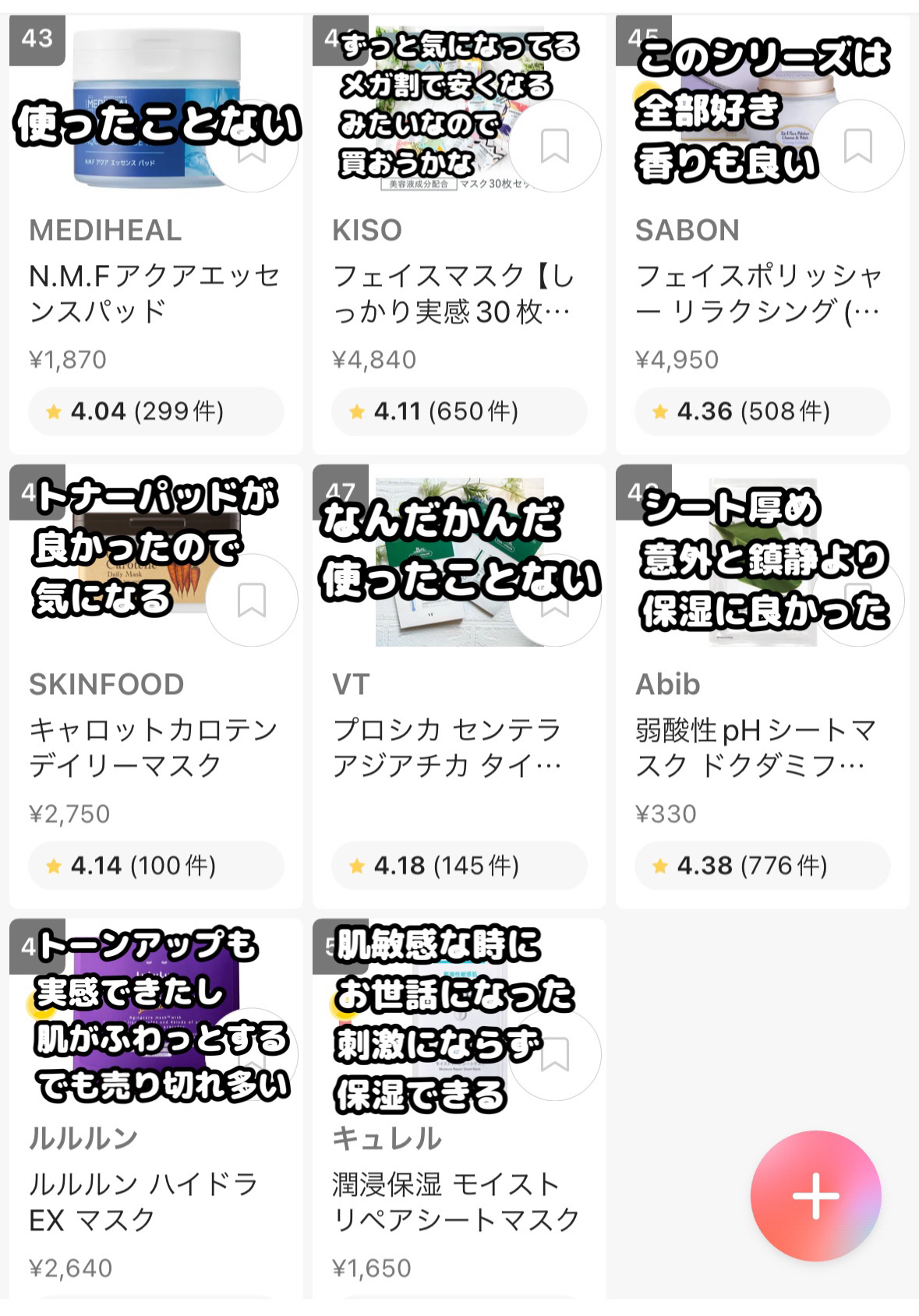Bookmark the SKINFOOD carrot carotene mask
The height and width of the screenshot is (1316, 919).
point(251,600)
